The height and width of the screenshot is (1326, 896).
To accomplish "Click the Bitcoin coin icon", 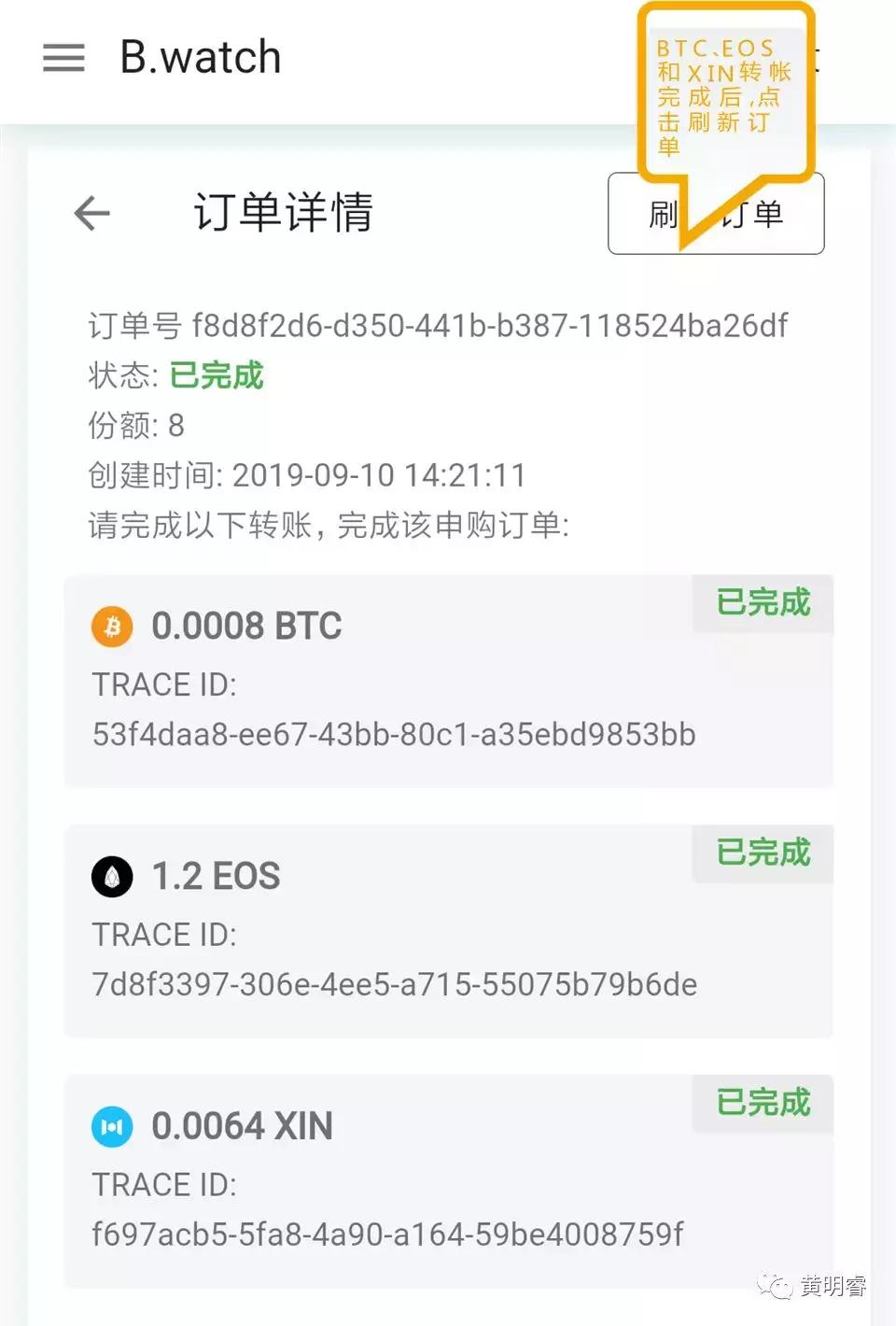I will click(112, 628).
